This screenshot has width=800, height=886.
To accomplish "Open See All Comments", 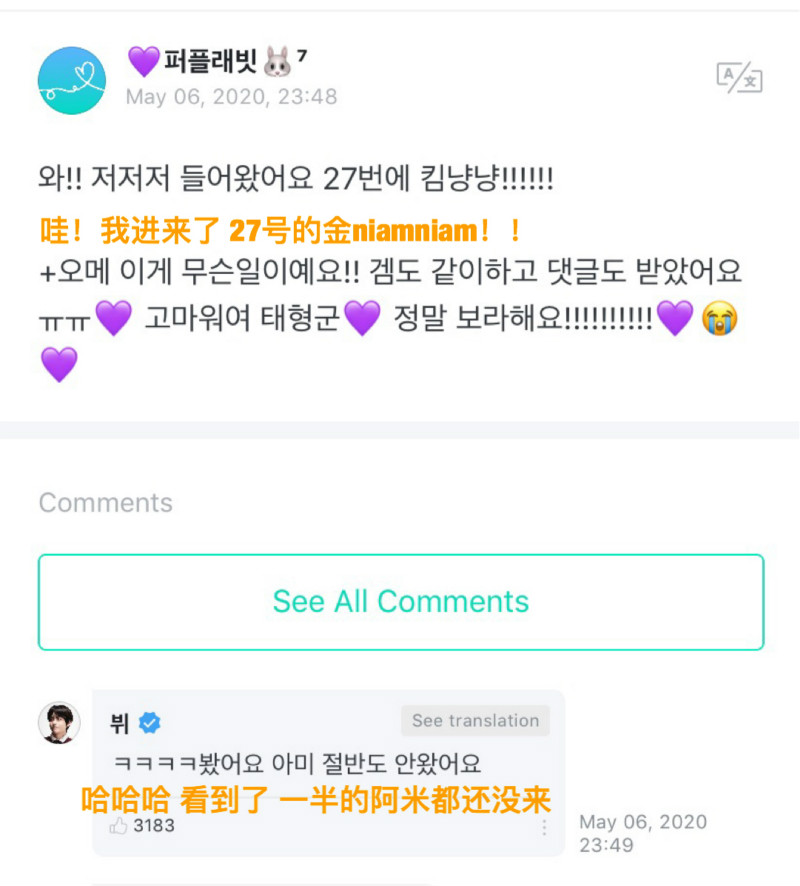I will pos(401,602).
